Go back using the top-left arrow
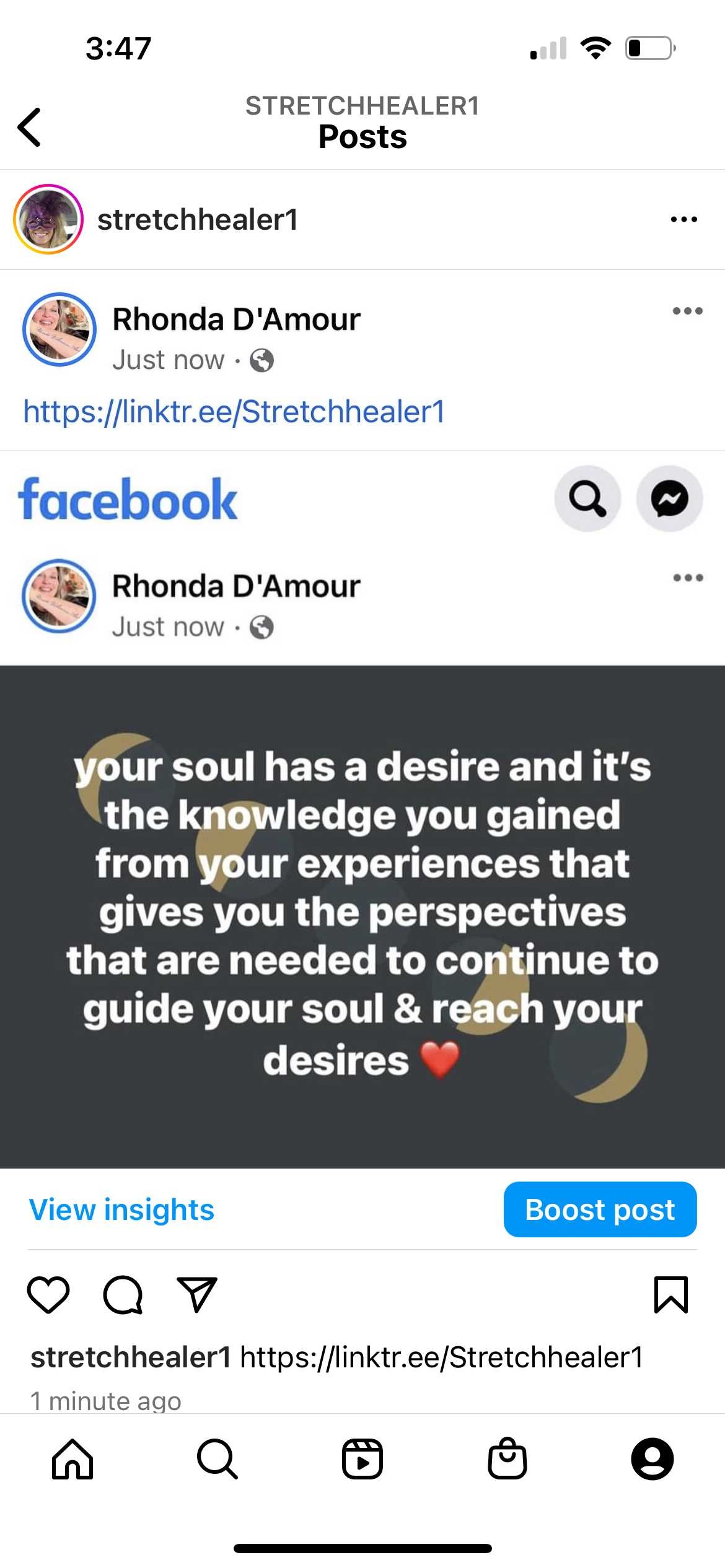This screenshot has height=1568, width=725. coord(29,127)
